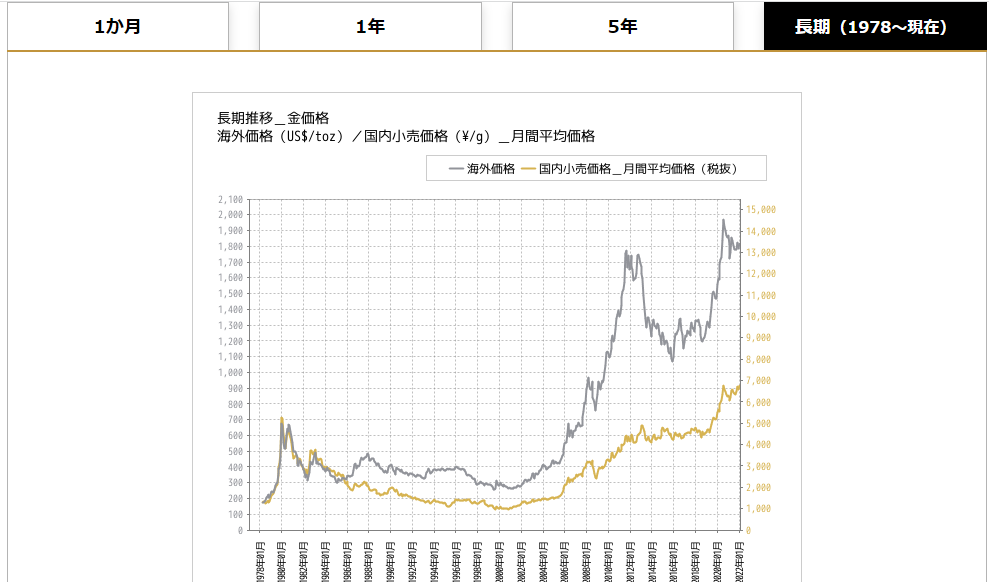Show the 5年 price chart
This screenshot has height=582, width=989.
[622, 26]
